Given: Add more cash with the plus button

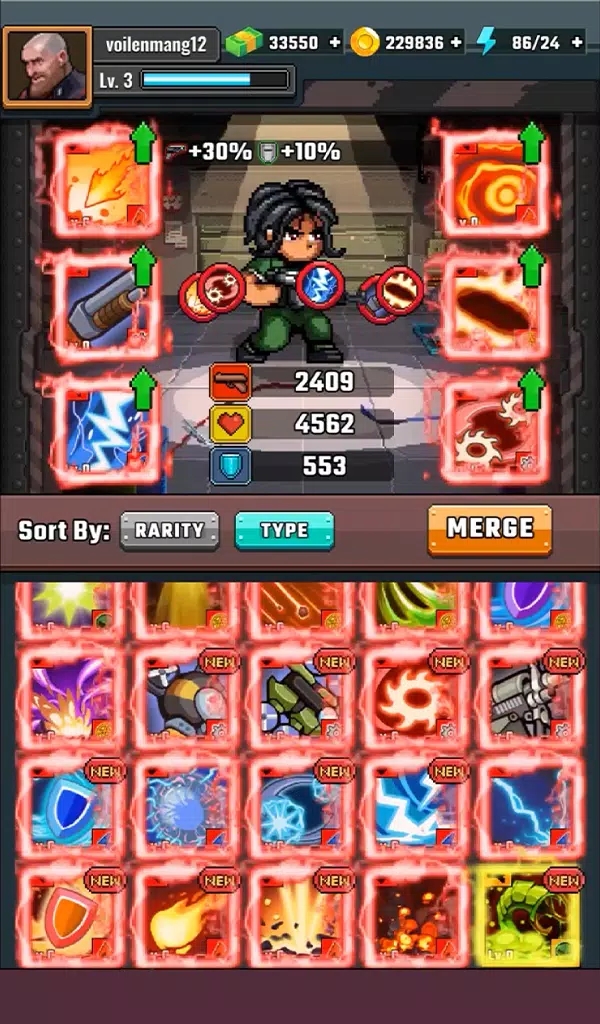Looking at the screenshot, I should click(x=334, y=42).
